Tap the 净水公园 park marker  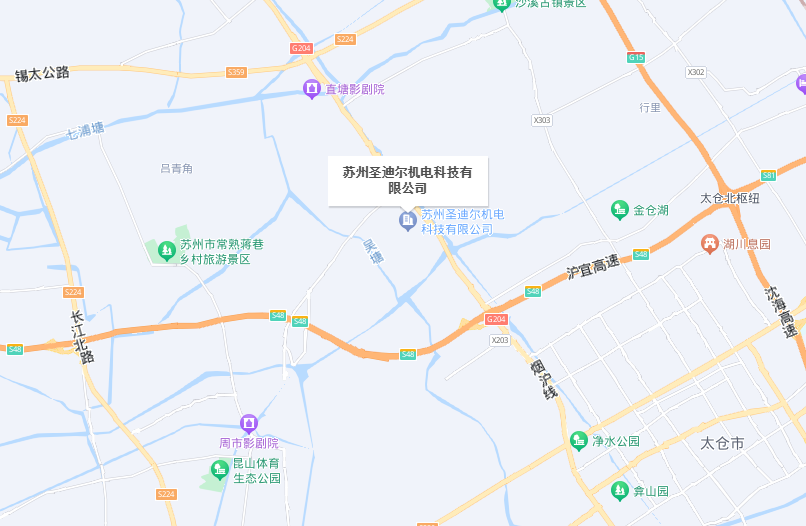click(x=578, y=441)
